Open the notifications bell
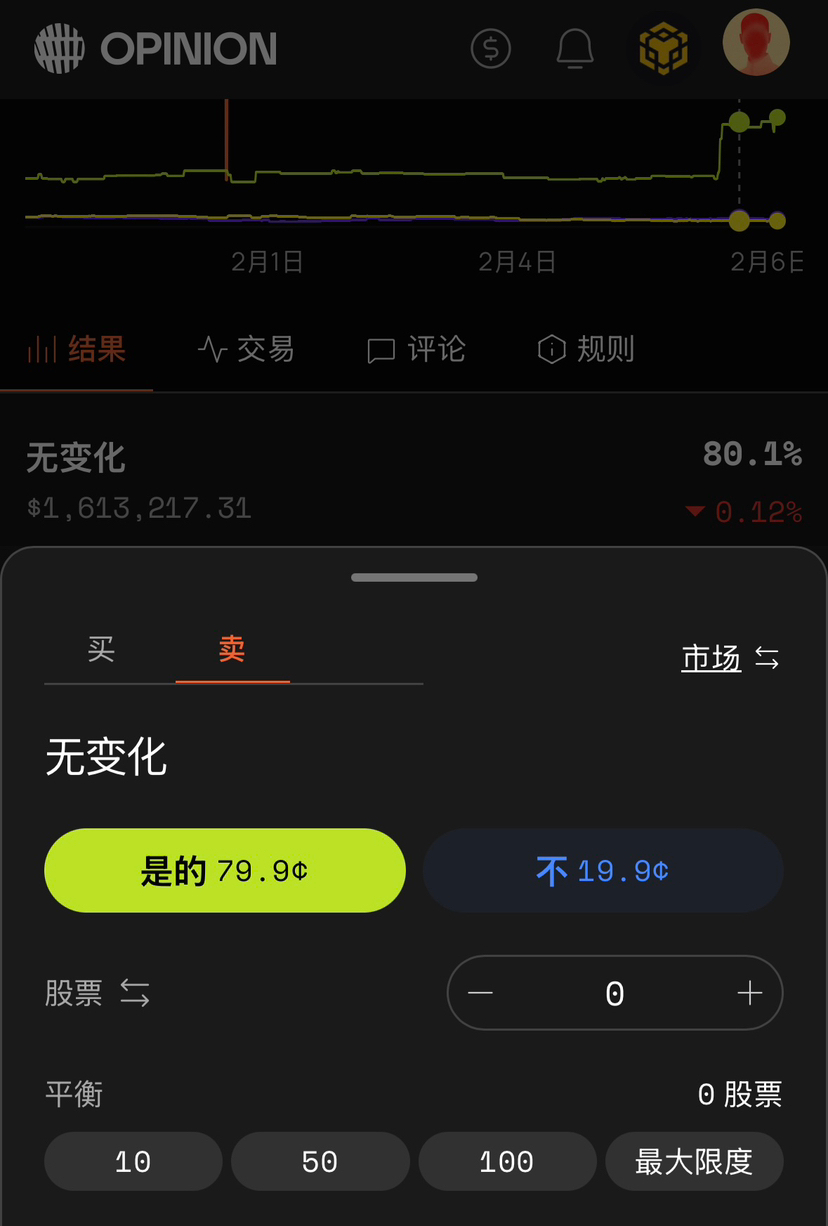The image size is (828, 1226). [x=575, y=48]
